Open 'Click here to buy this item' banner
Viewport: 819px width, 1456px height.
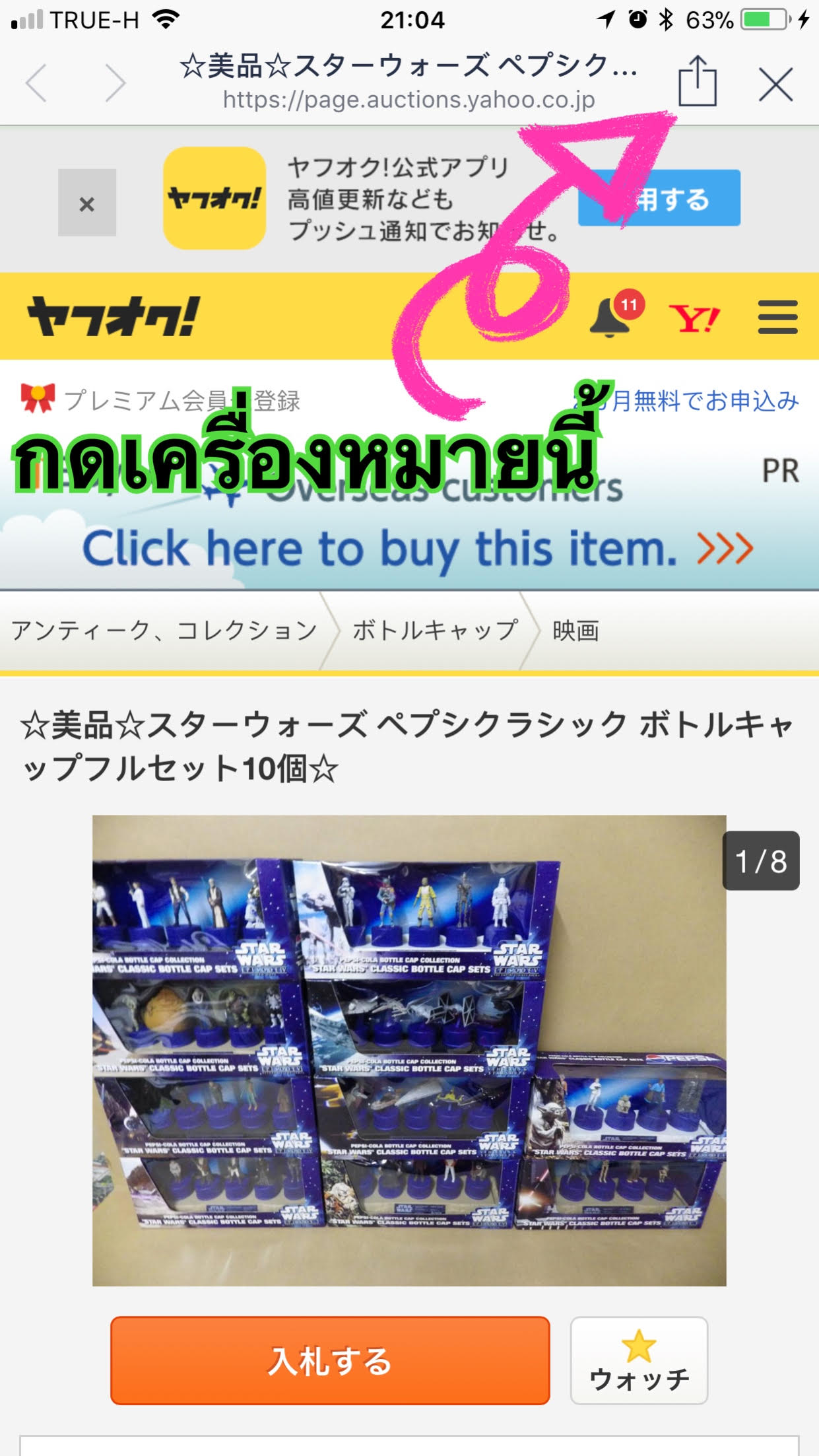(416, 548)
